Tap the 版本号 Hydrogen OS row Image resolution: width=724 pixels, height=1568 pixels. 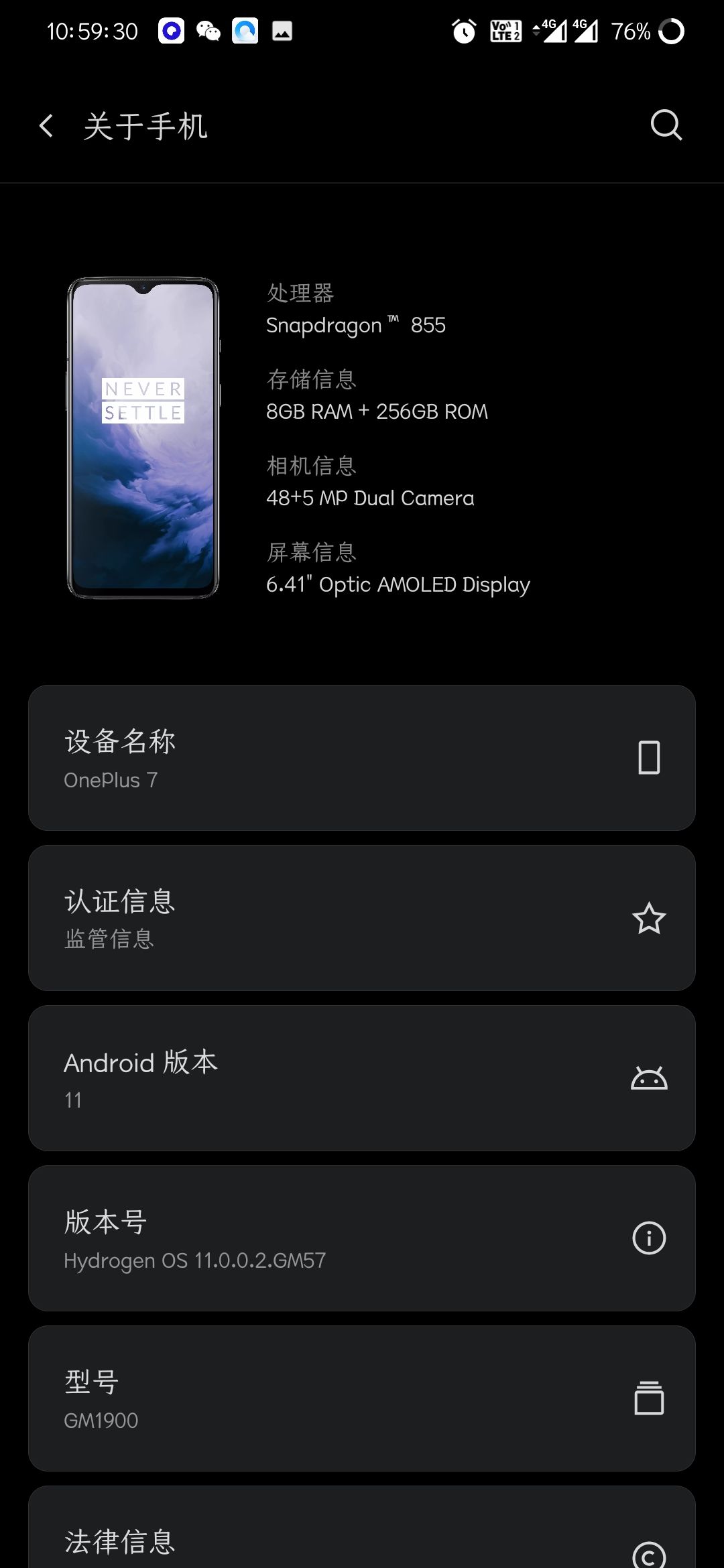[x=361, y=1238]
